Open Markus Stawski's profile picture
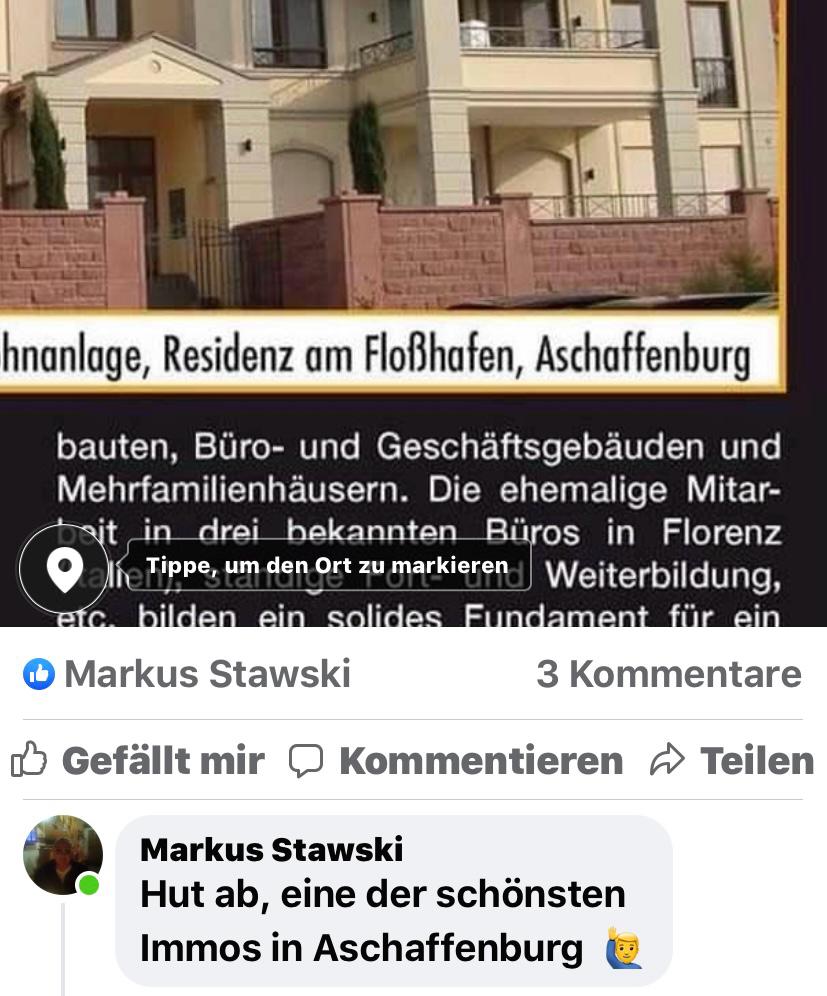Viewport: 827px width, 996px height. point(62,855)
